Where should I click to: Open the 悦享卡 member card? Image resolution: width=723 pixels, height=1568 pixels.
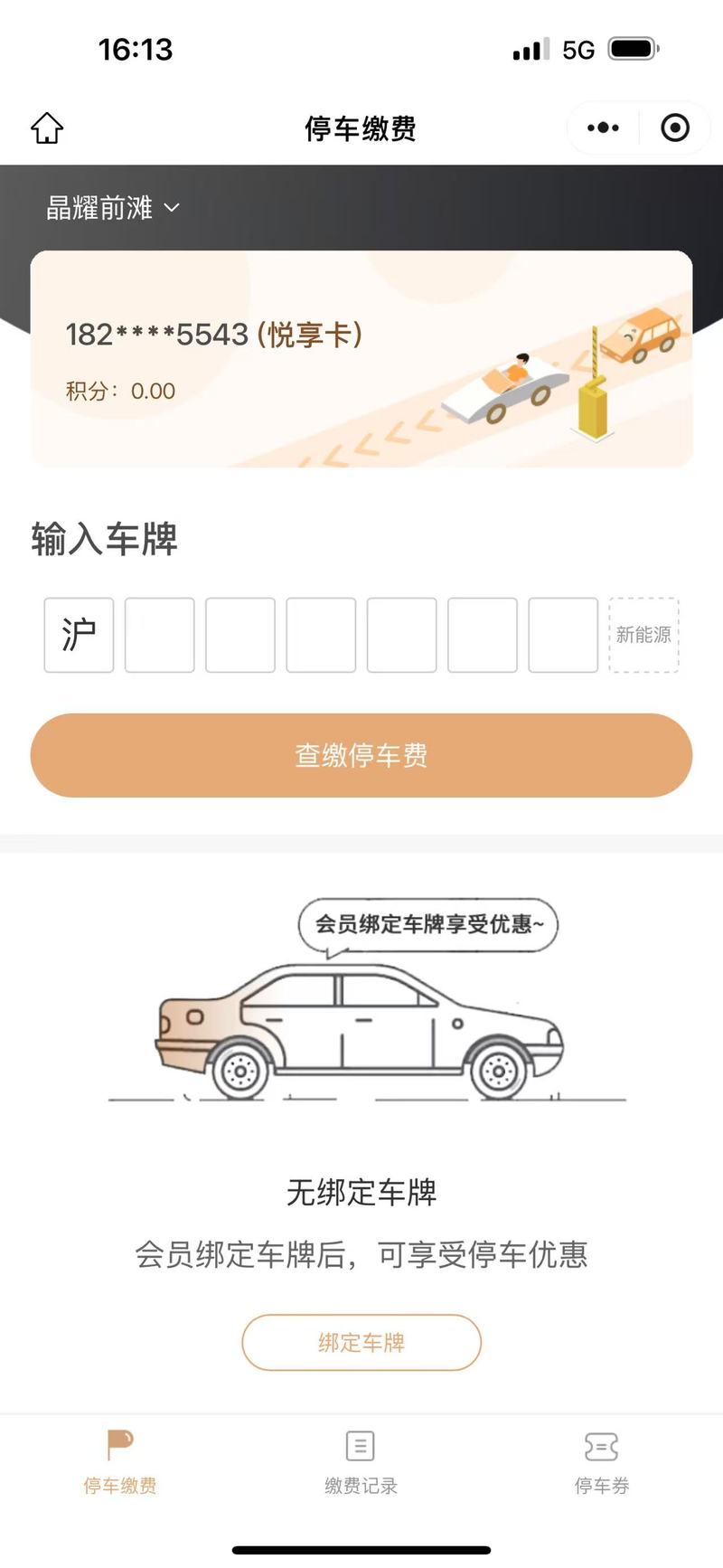point(361,359)
